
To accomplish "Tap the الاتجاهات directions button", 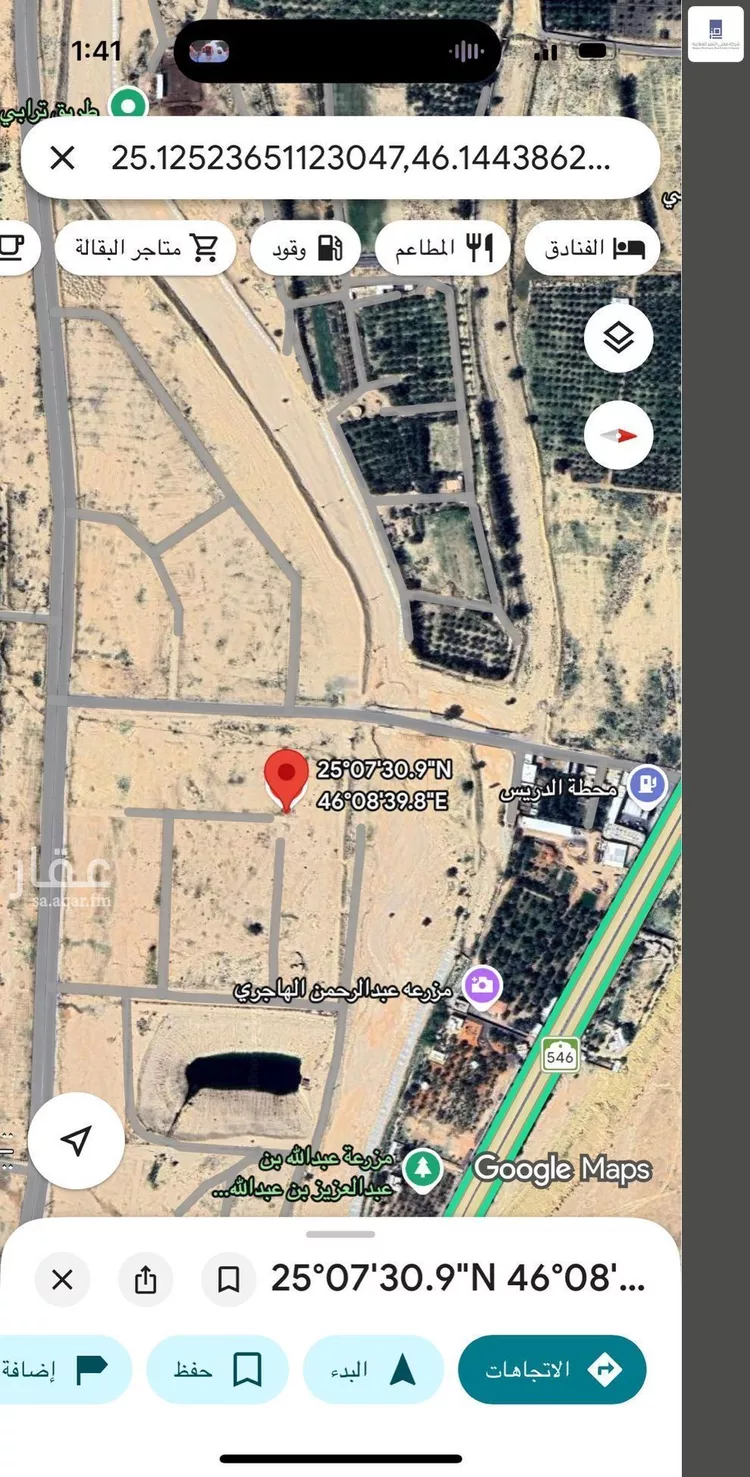I will [552, 1370].
